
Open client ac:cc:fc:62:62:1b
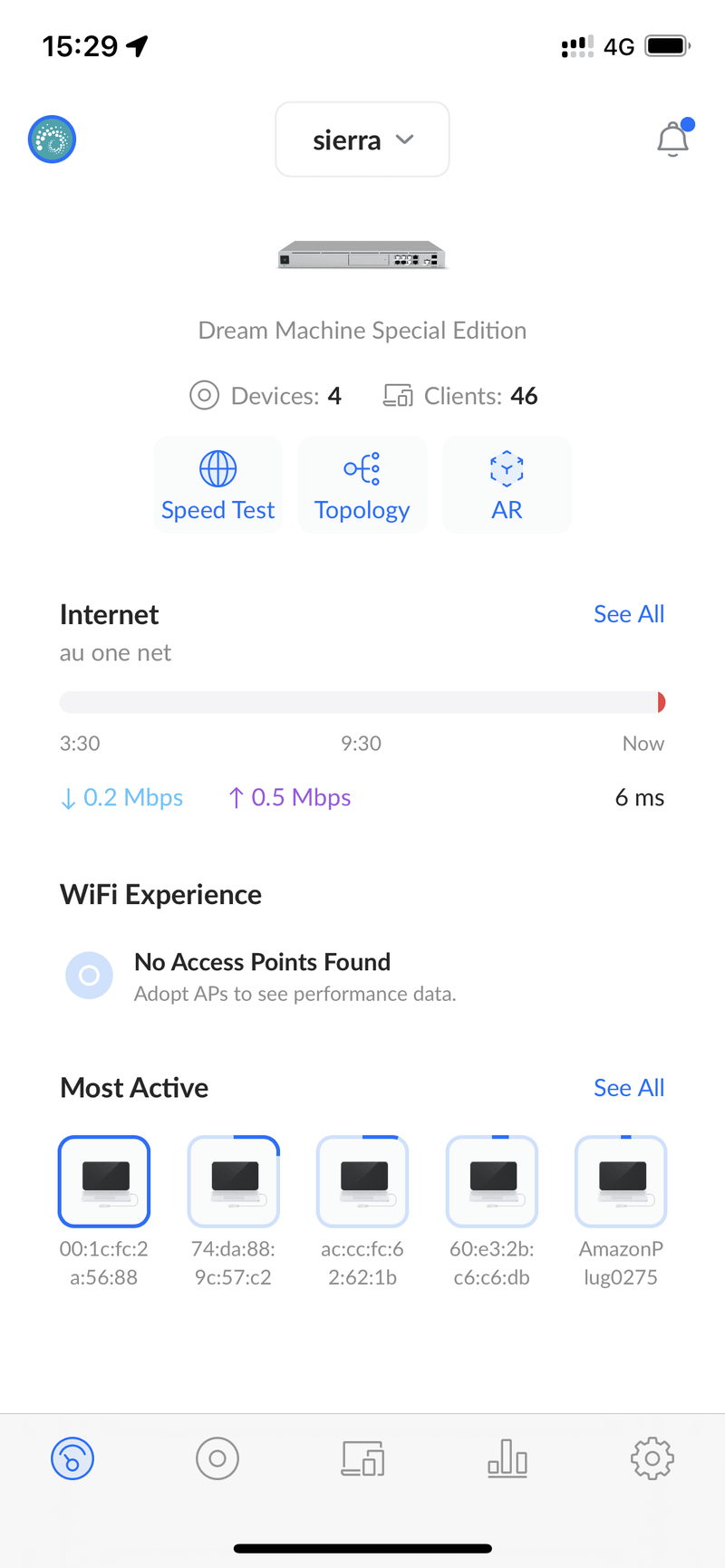(362, 1182)
